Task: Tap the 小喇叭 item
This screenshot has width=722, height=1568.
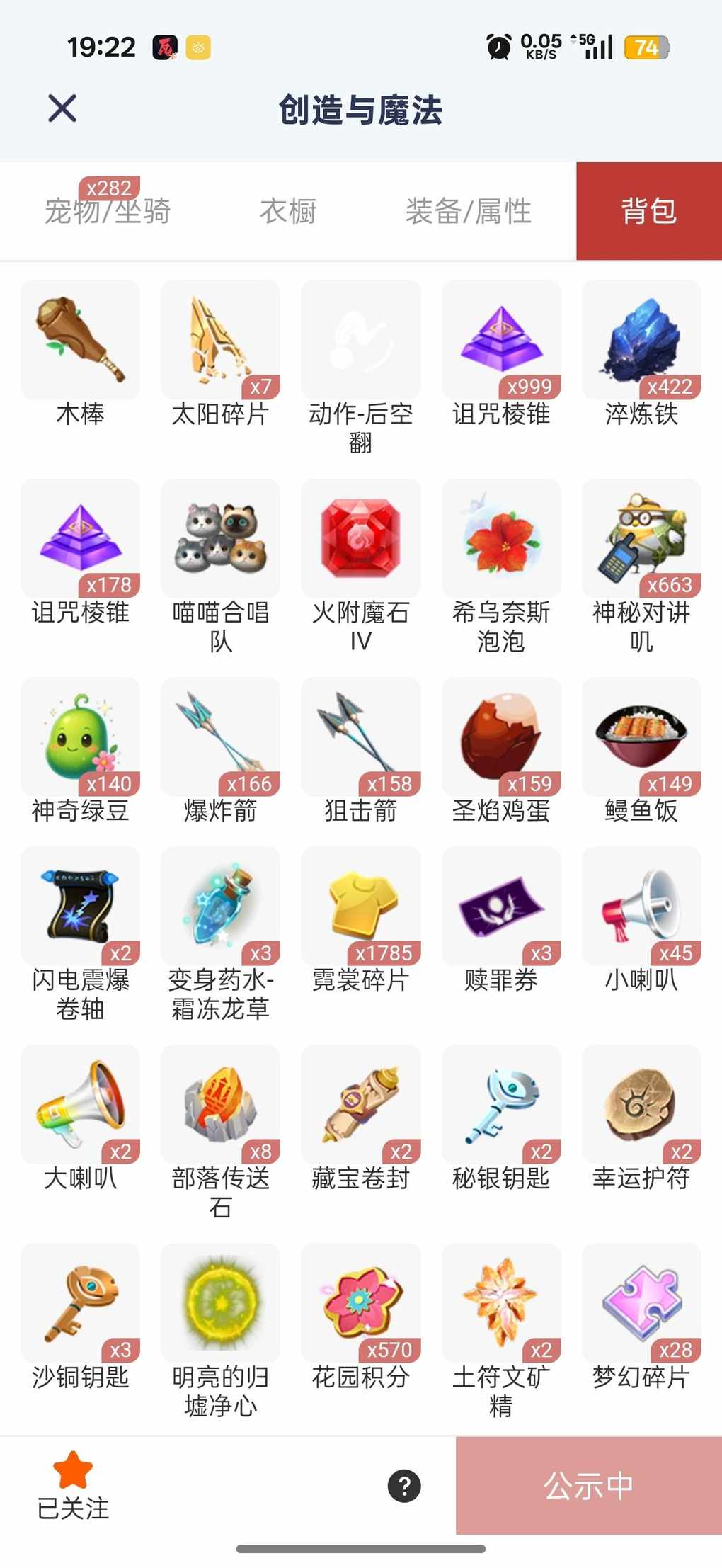Action: (x=641, y=906)
